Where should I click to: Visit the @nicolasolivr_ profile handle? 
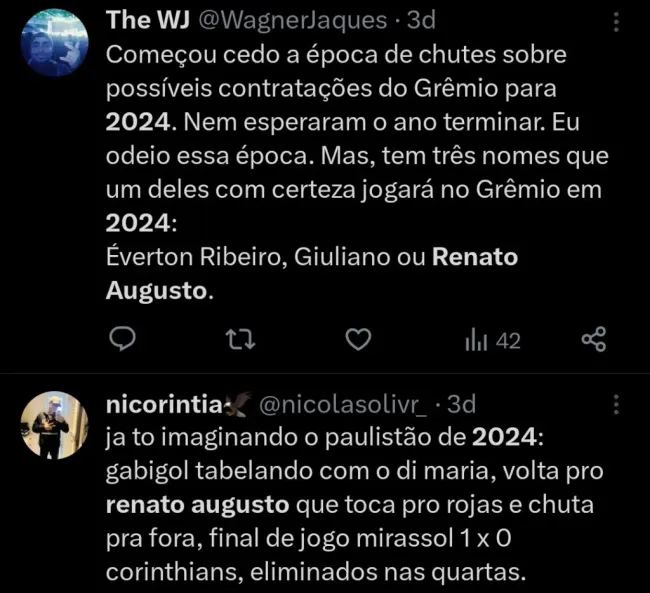tap(343, 404)
